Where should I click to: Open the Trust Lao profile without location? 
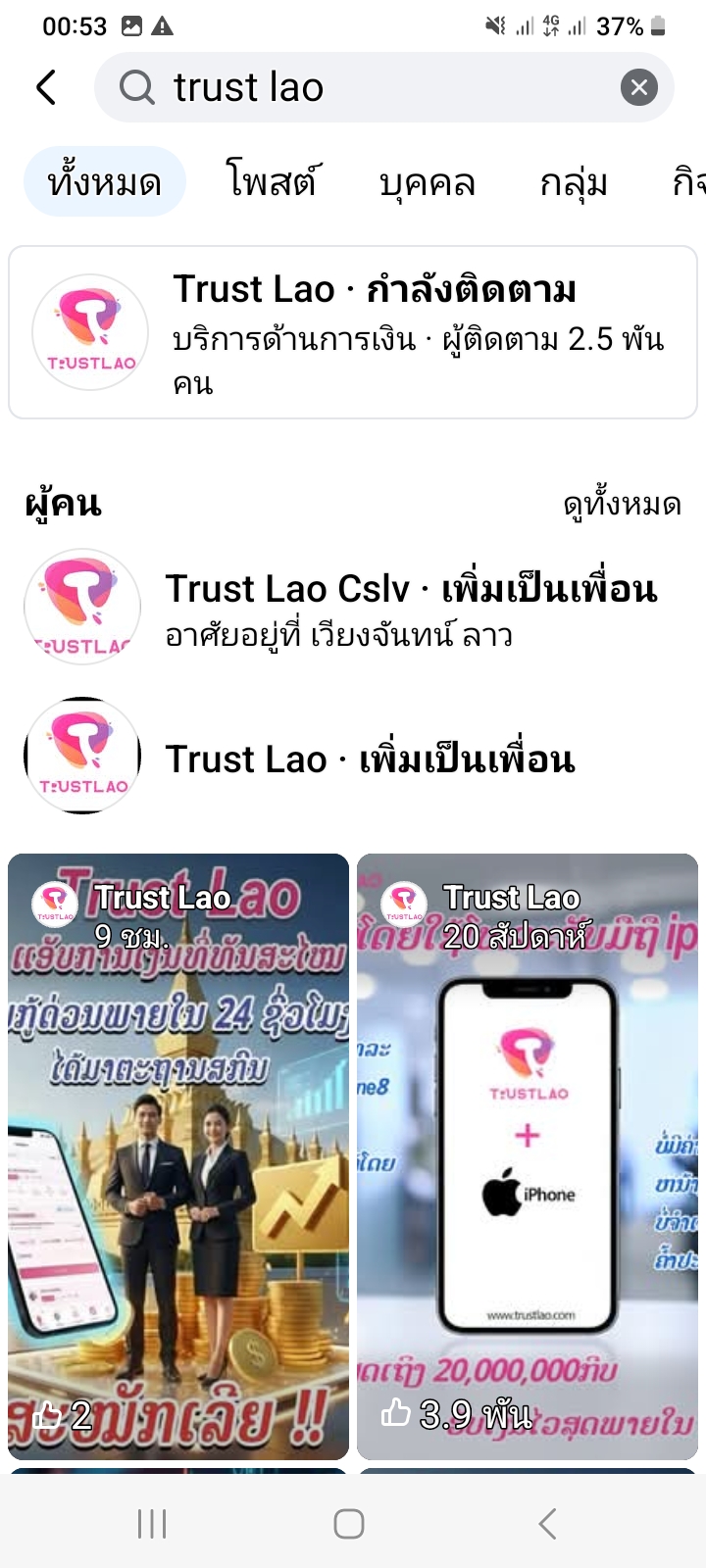tap(245, 759)
